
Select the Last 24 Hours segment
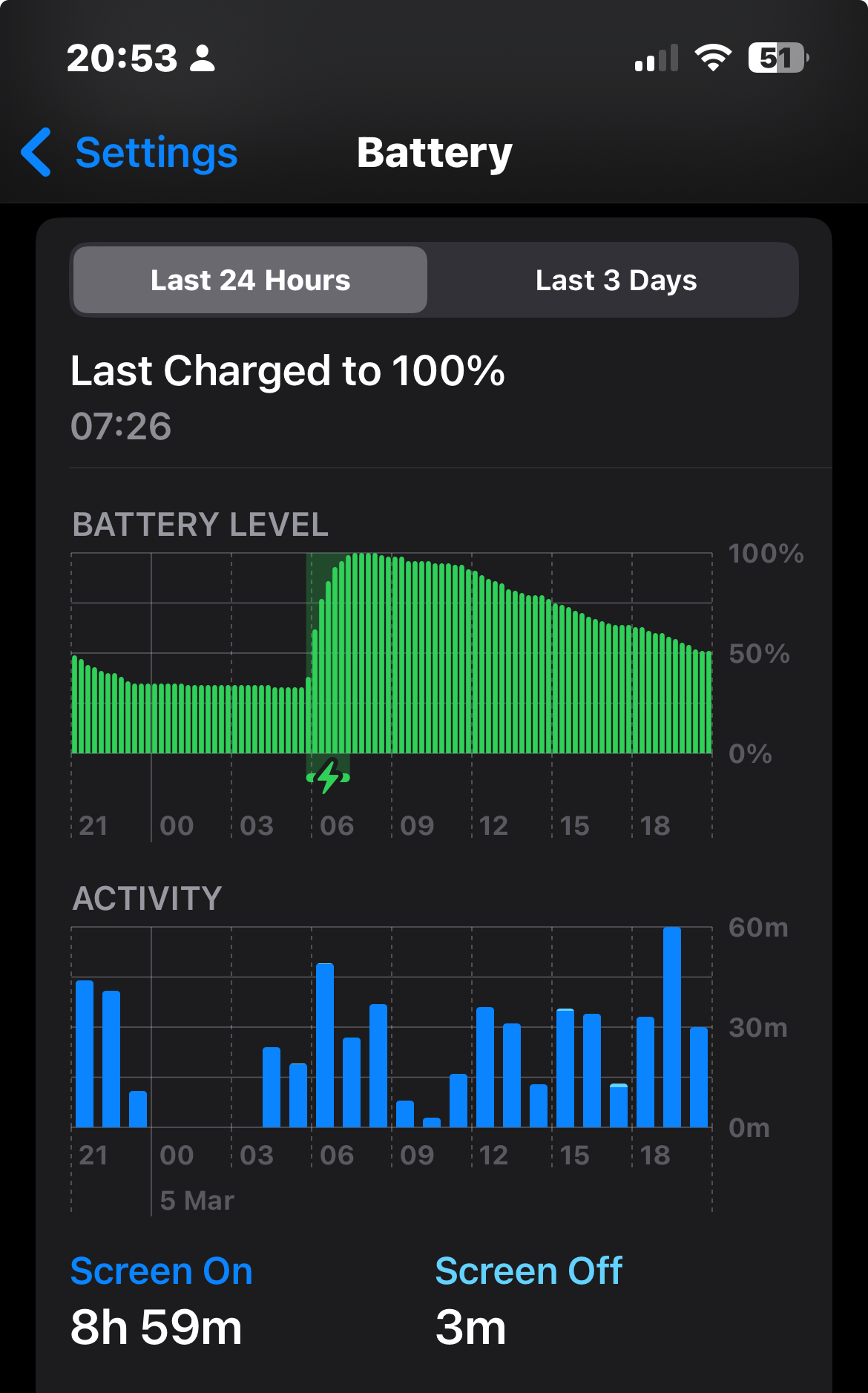(x=251, y=281)
